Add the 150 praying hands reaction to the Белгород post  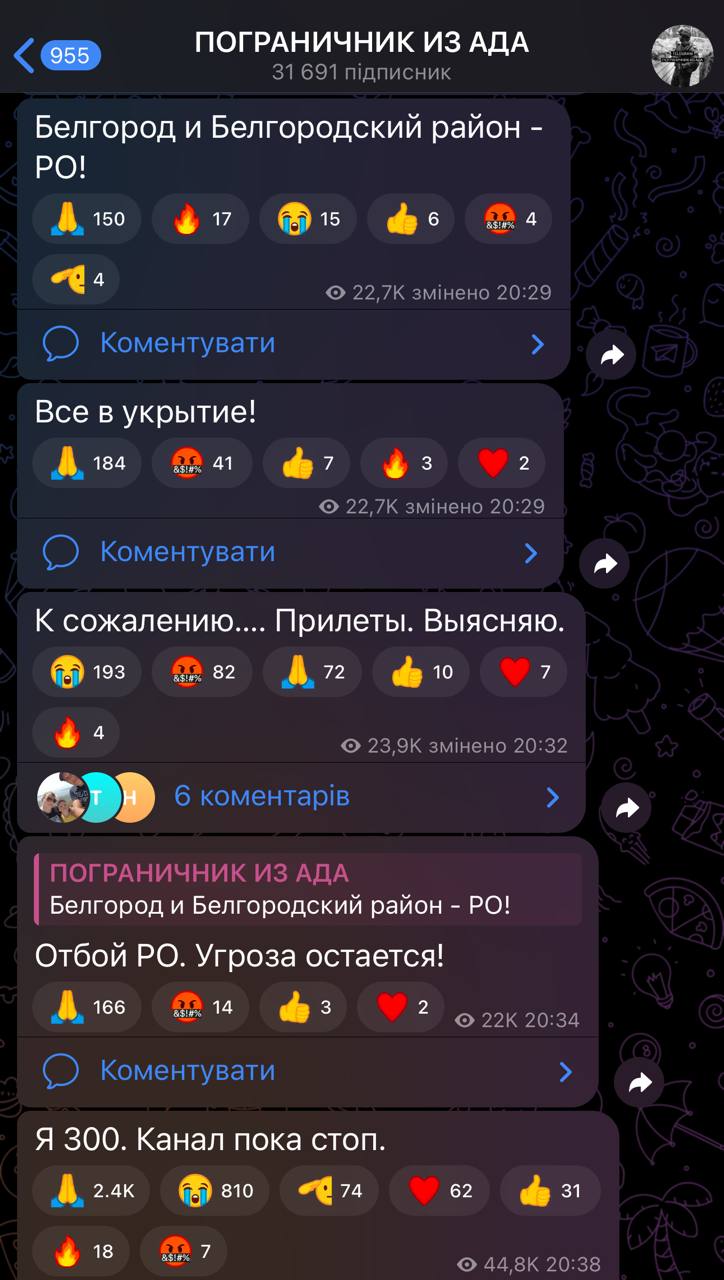[87, 219]
